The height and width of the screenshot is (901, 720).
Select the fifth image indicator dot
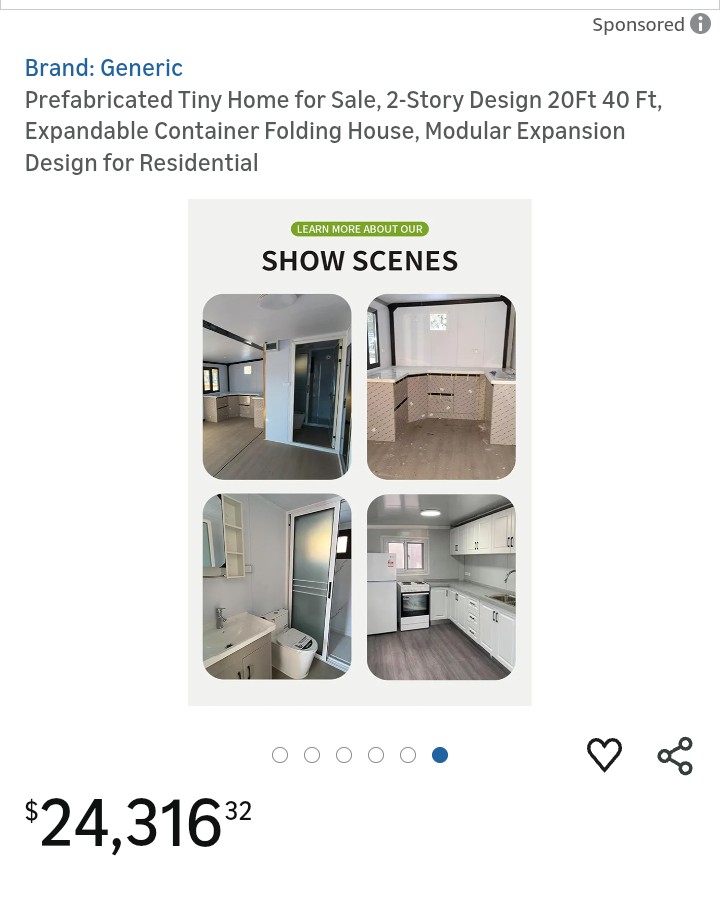(408, 755)
